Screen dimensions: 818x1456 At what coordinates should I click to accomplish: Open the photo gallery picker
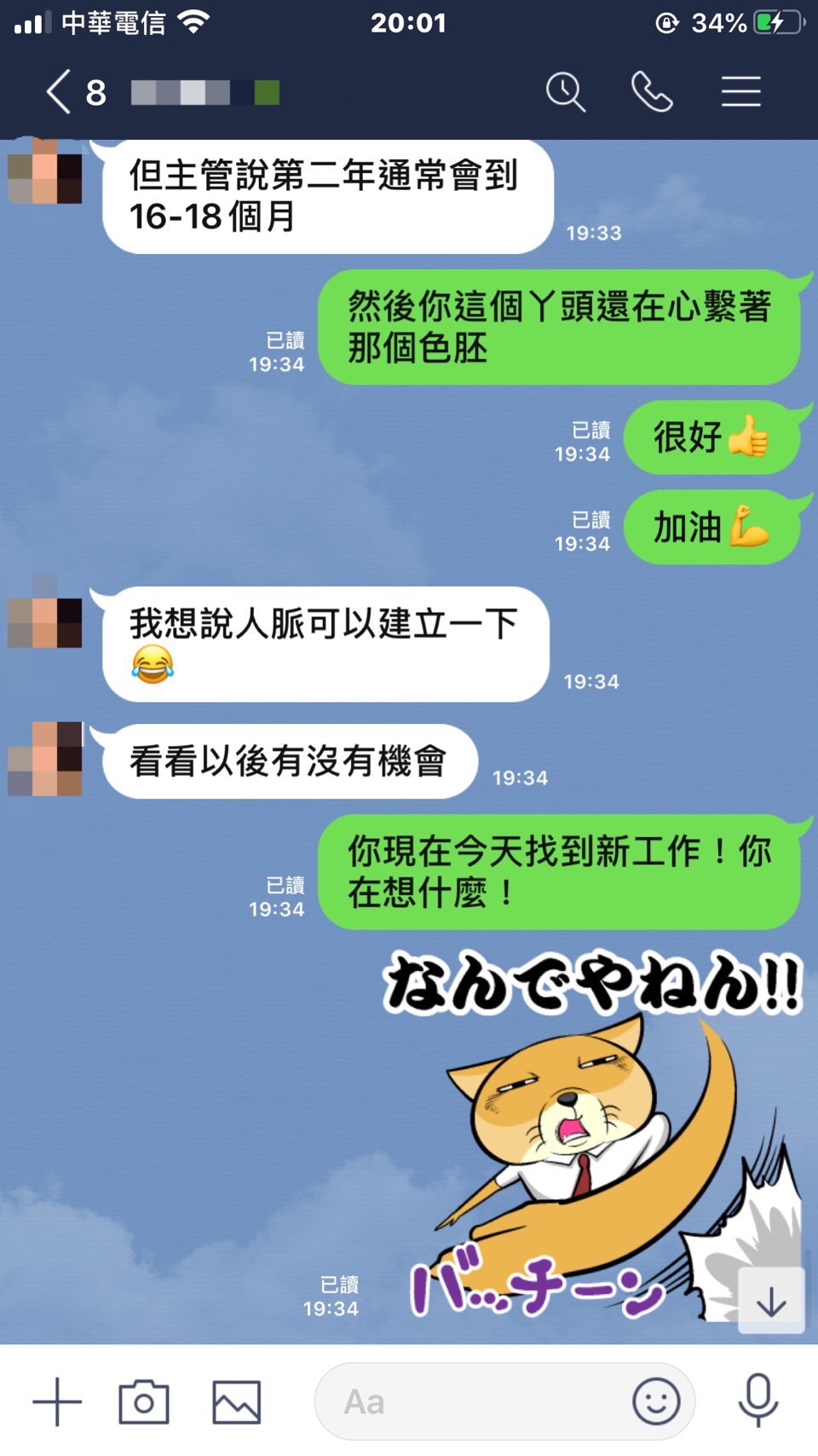click(x=236, y=1401)
